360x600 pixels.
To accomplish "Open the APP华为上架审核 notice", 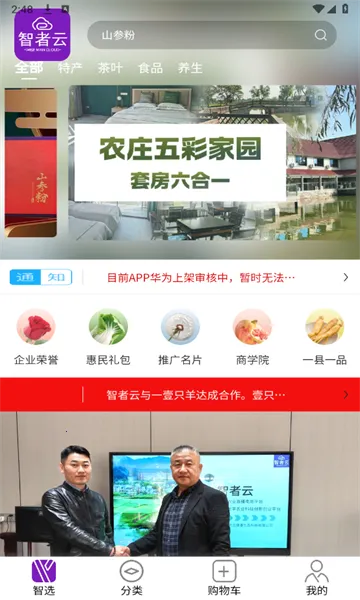I will point(201,277).
